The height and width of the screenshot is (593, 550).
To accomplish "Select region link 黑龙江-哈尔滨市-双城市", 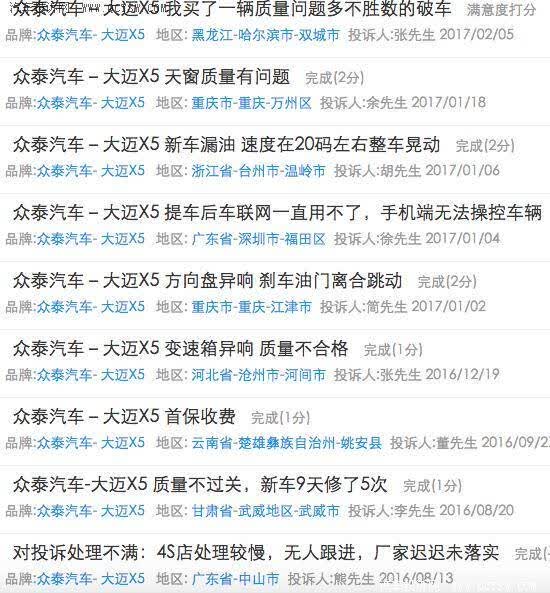I will (x=266, y=35).
